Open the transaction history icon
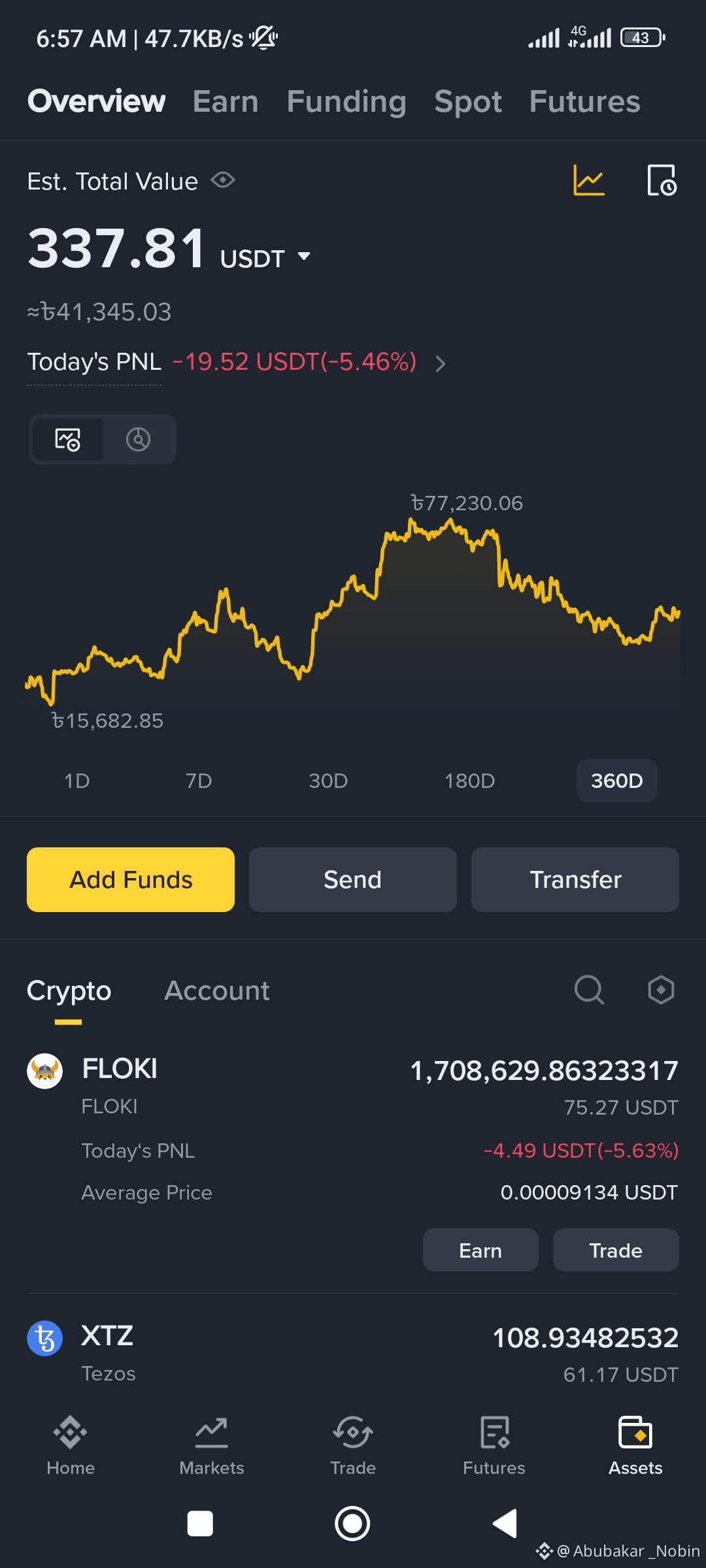This screenshot has height=1568, width=706. [x=661, y=180]
